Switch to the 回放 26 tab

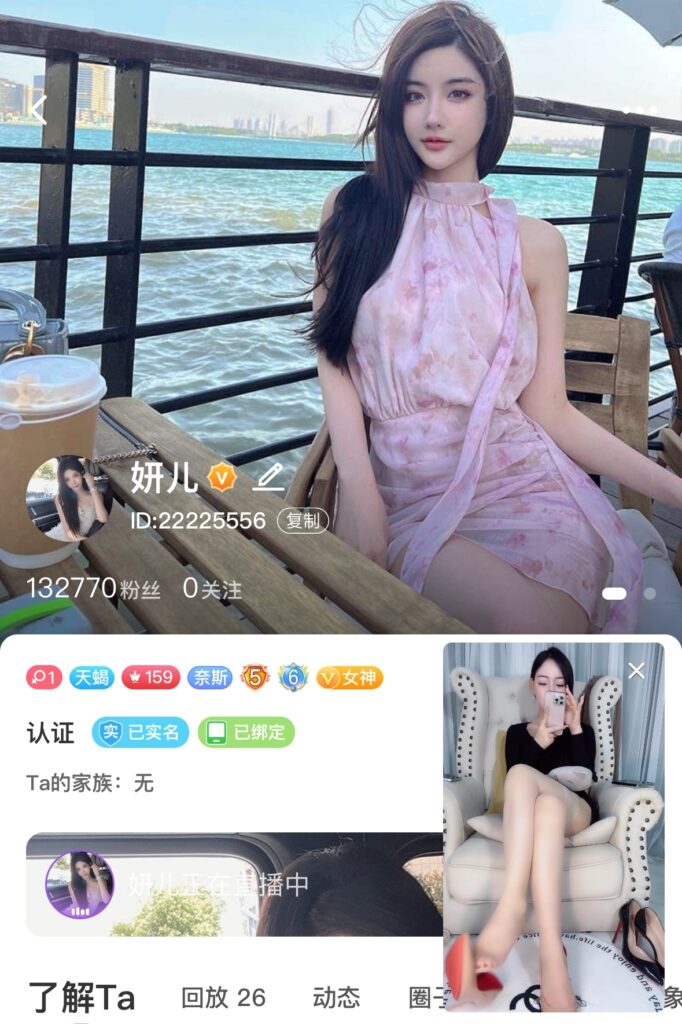(x=223, y=997)
